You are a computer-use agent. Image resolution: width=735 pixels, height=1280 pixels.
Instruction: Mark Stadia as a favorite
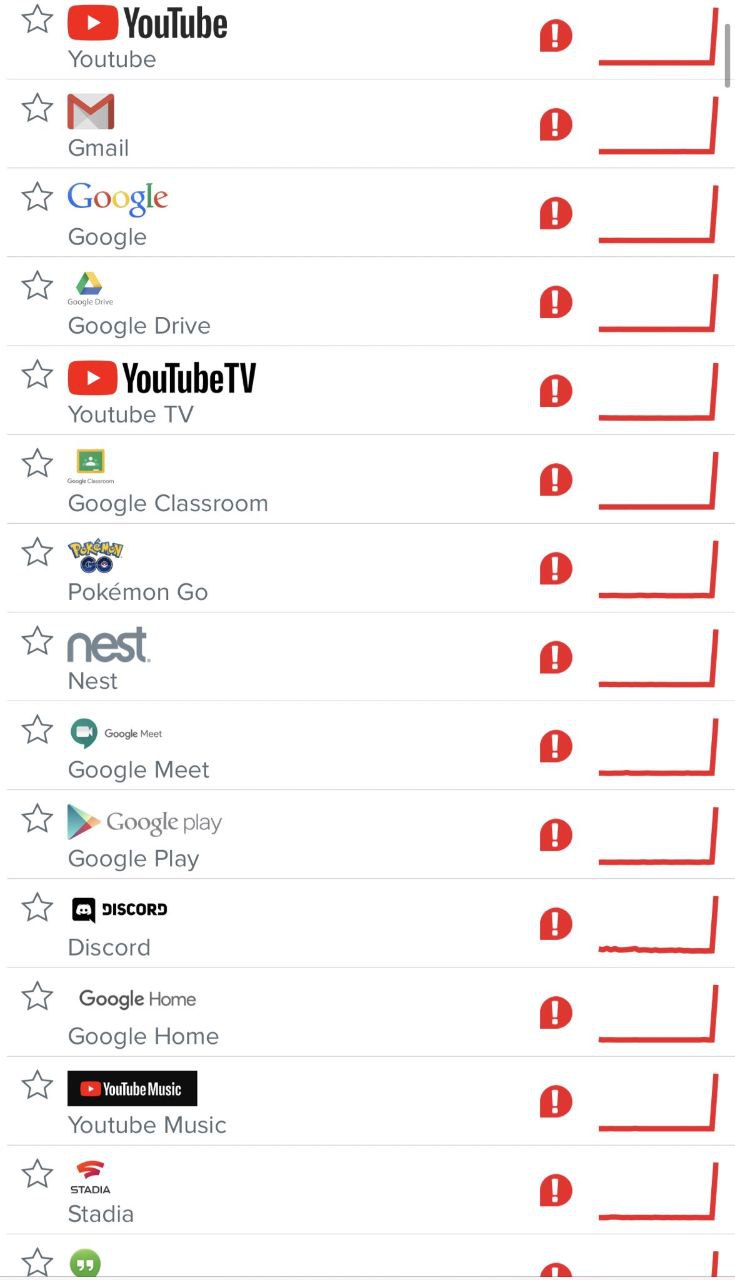(x=37, y=1174)
